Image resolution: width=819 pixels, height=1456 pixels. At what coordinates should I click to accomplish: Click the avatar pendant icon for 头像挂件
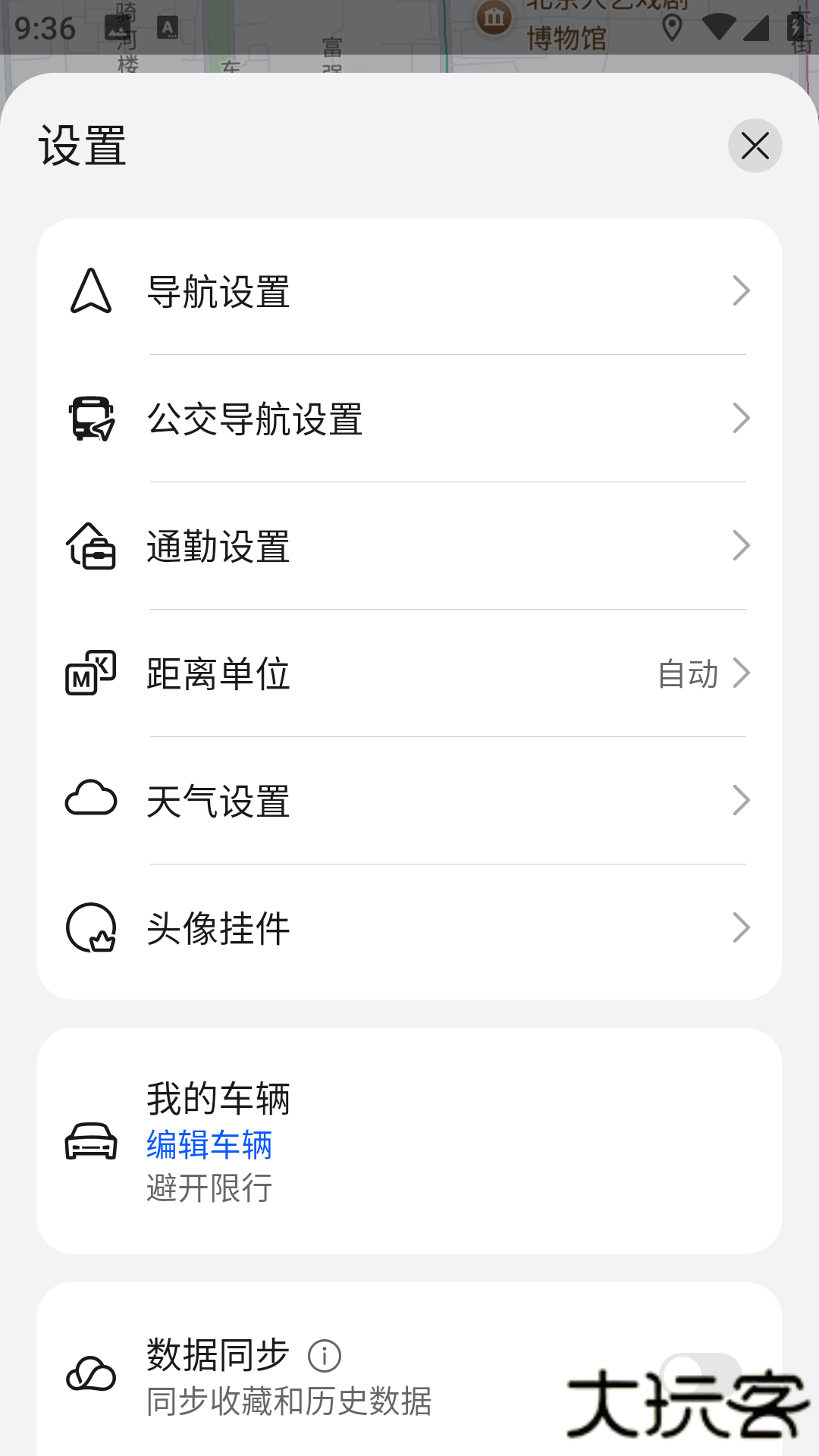tap(91, 927)
